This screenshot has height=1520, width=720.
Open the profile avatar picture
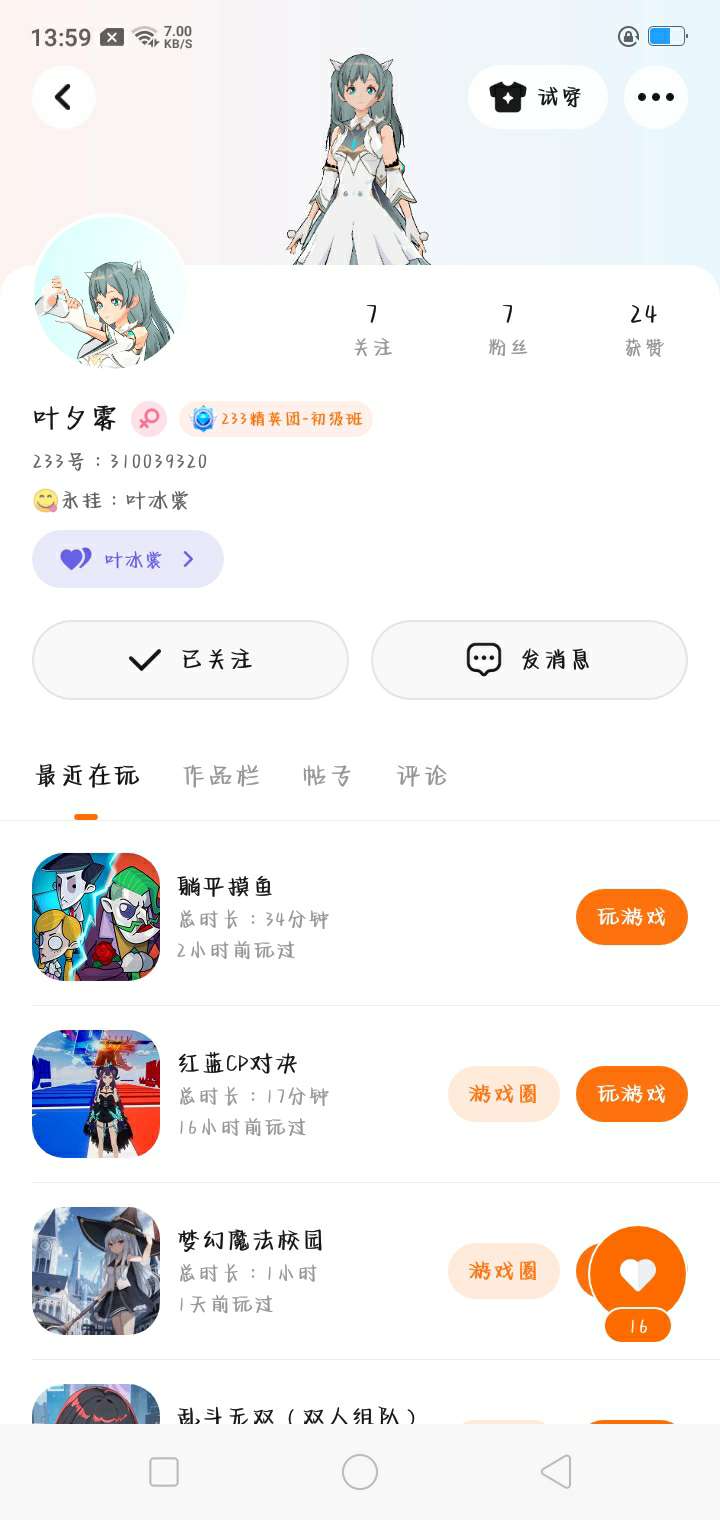coord(110,292)
